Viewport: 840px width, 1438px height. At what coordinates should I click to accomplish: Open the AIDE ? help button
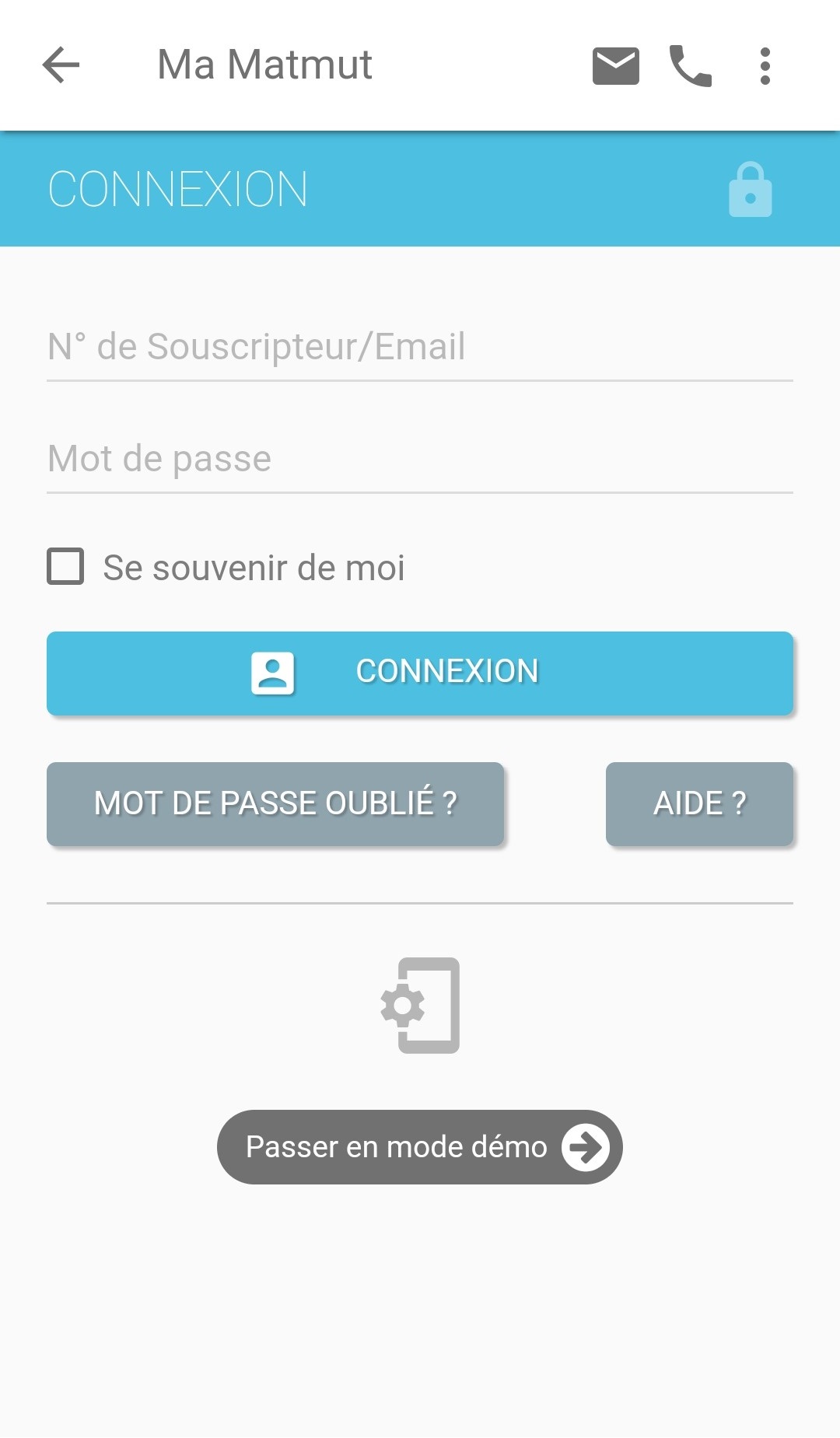699,803
